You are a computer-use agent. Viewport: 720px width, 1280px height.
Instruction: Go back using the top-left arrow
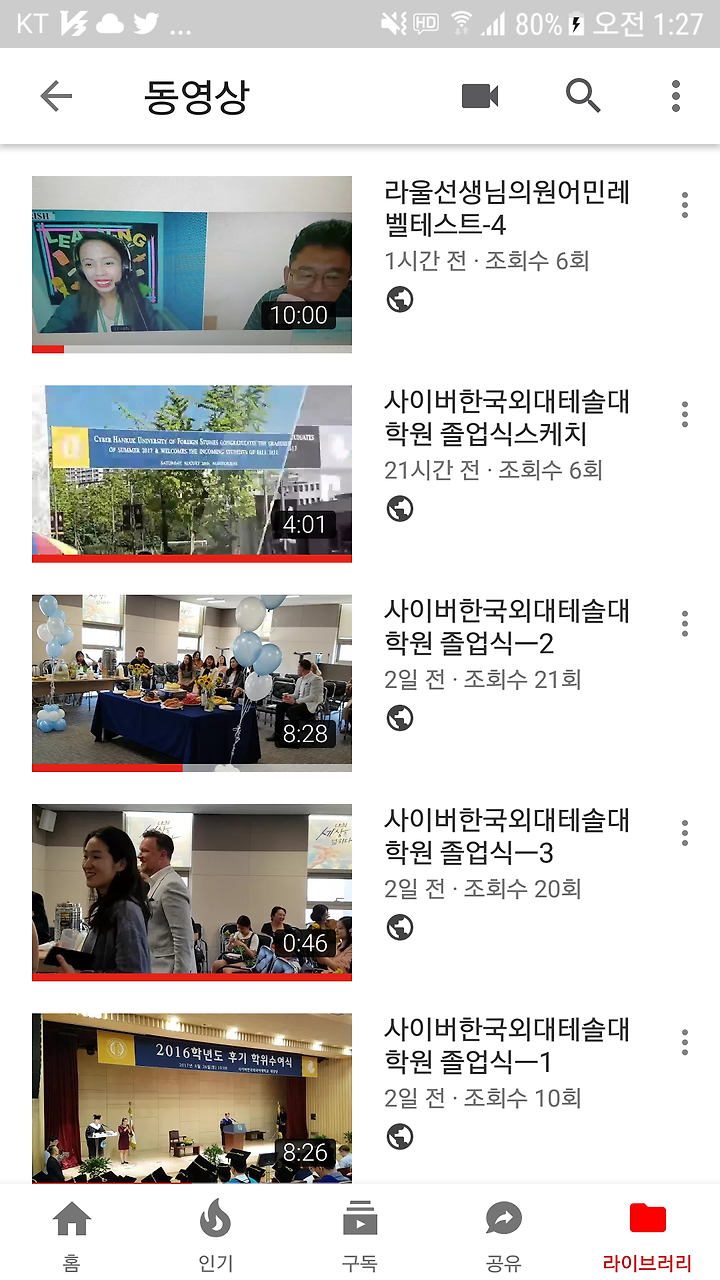(56, 96)
